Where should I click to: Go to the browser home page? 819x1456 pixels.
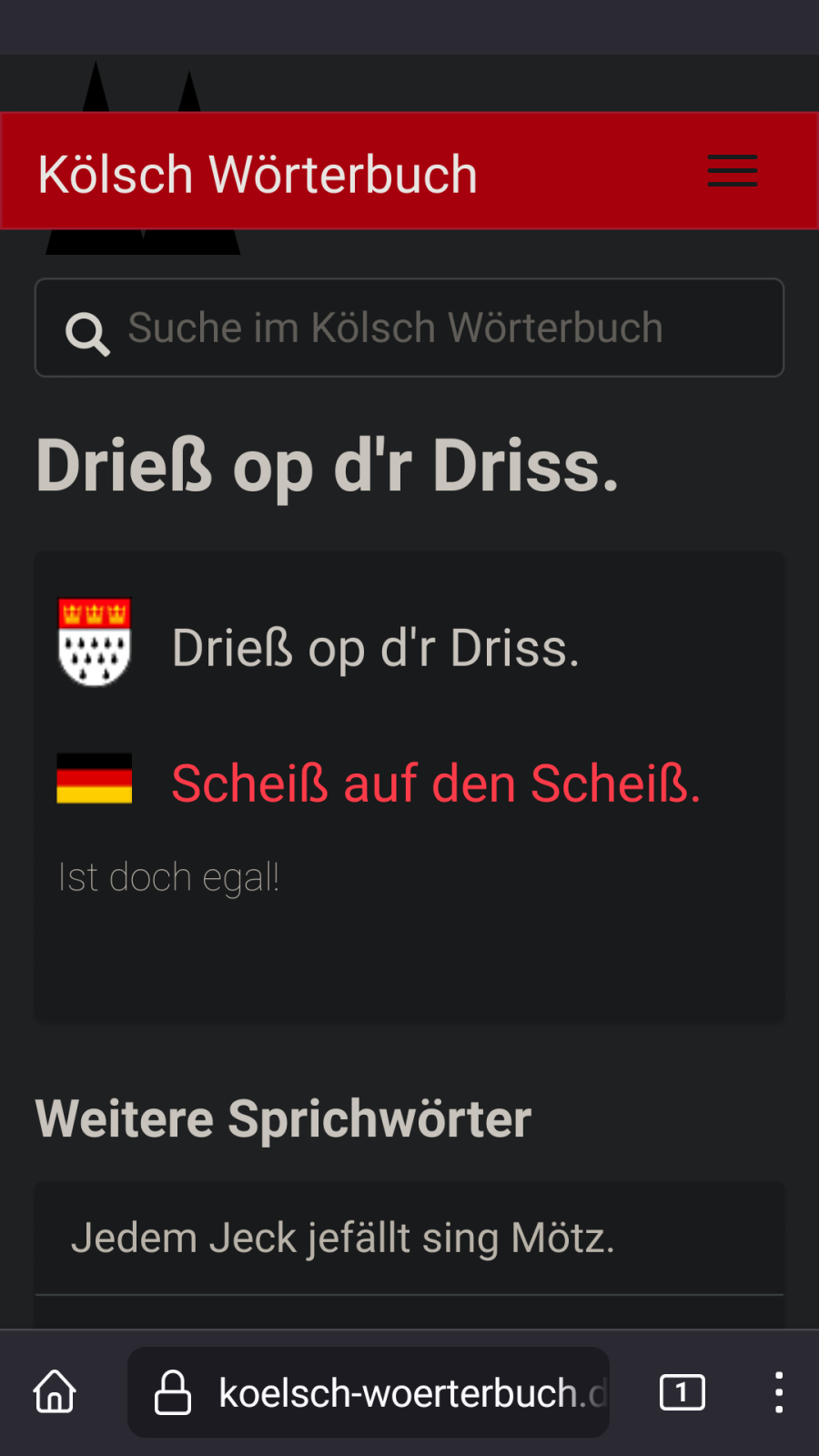(55, 1392)
